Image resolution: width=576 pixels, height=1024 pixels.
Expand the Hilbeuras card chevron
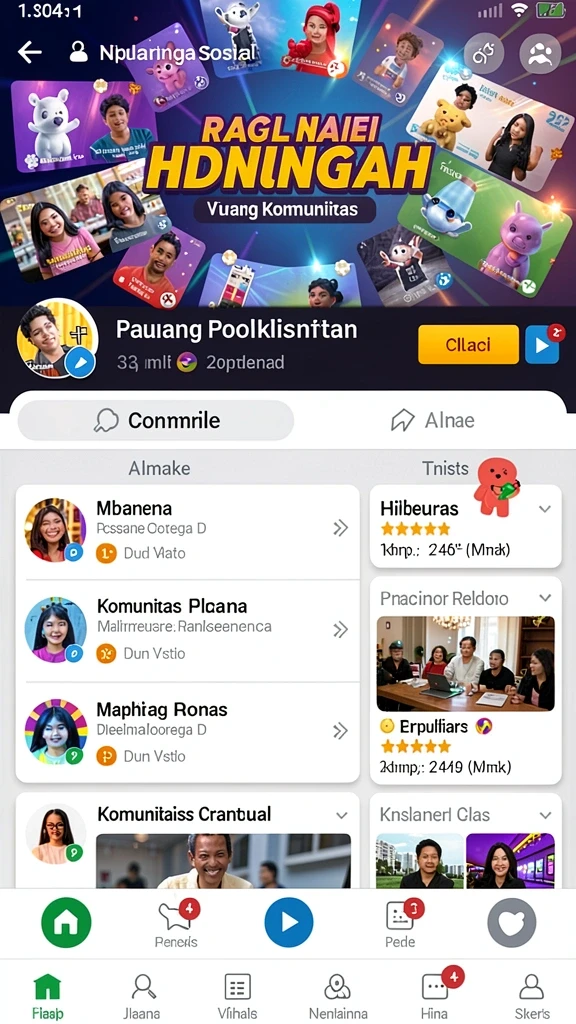click(545, 509)
